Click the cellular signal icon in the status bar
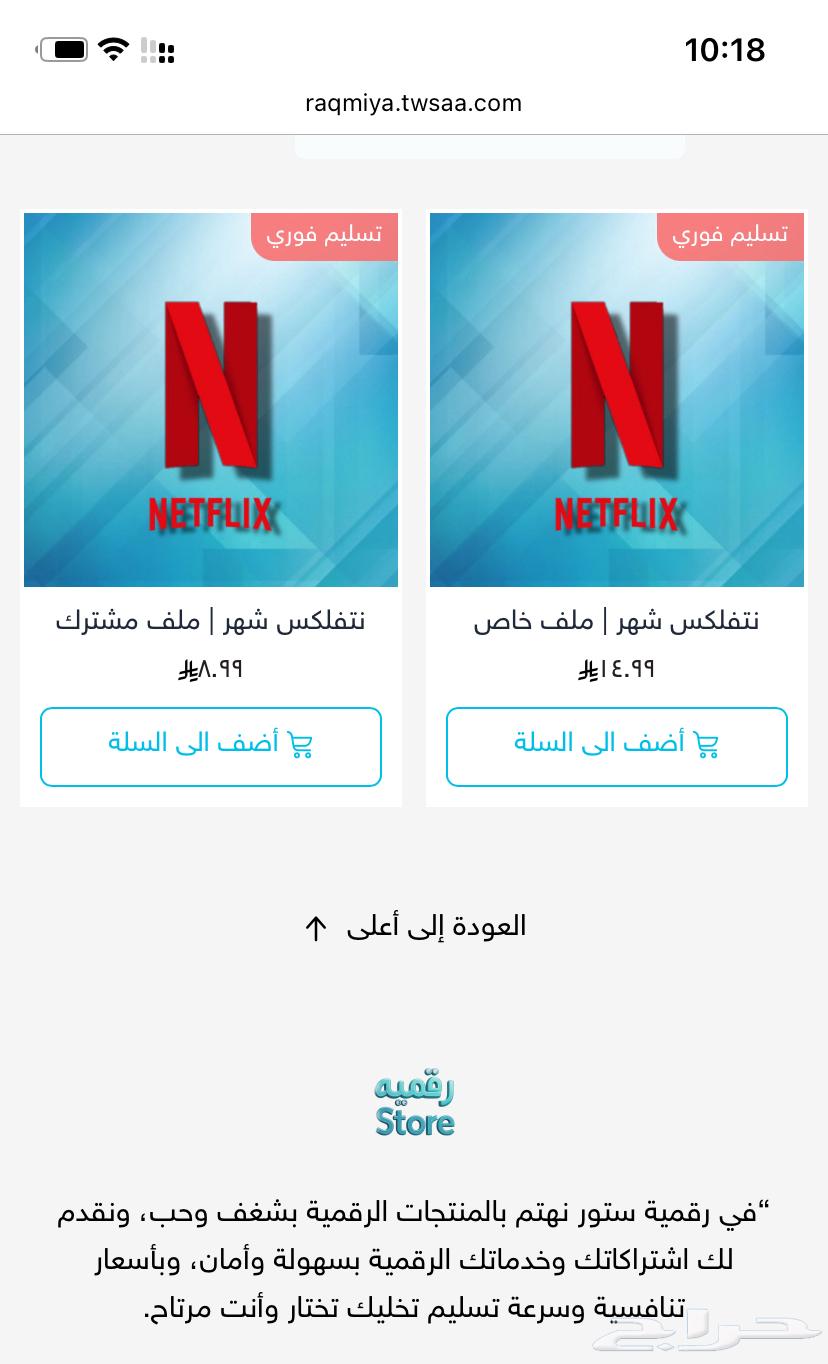Image resolution: width=828 pixels, height=1364 pixels. 160,47
